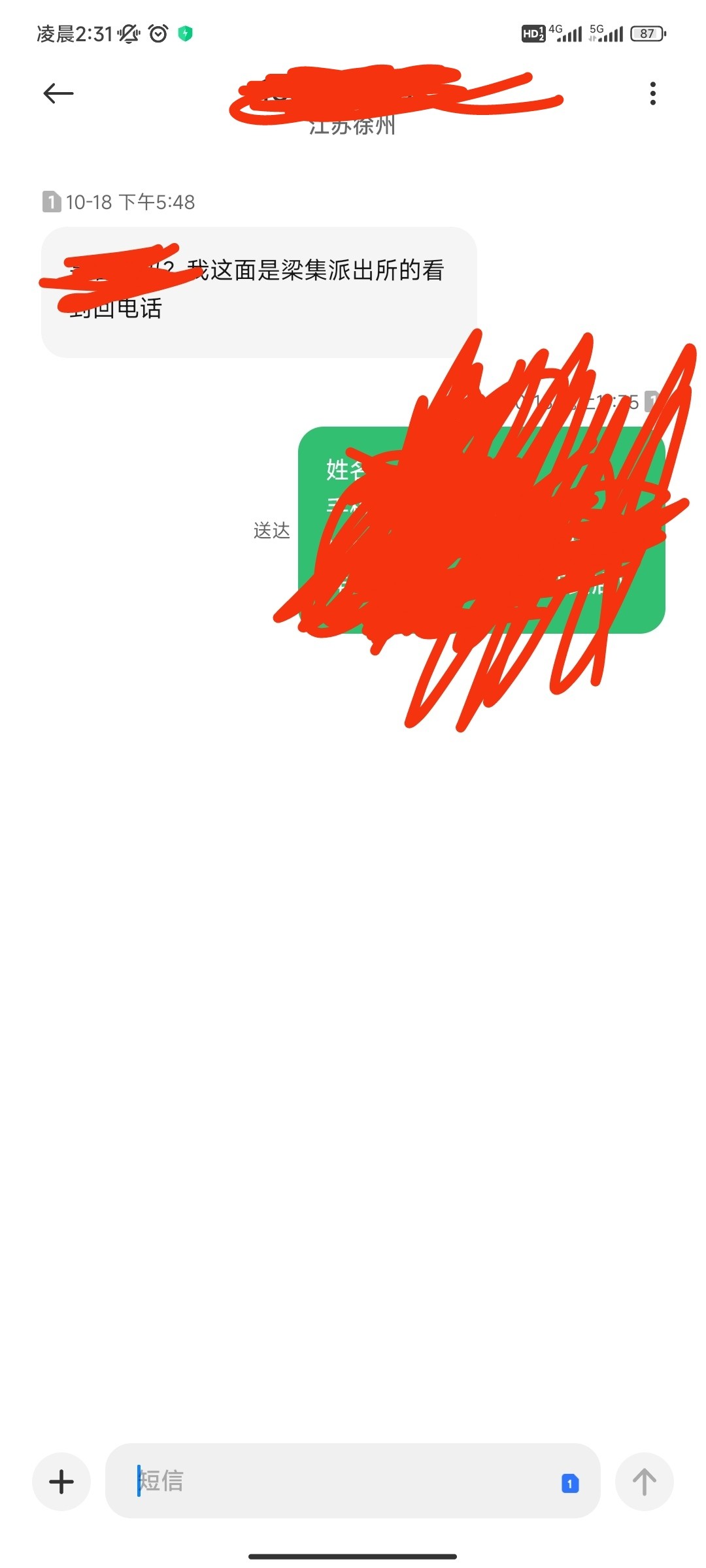Focus the 短信 text input field
Viewport: 706px width, 1568px height.
coord(340,1480)
